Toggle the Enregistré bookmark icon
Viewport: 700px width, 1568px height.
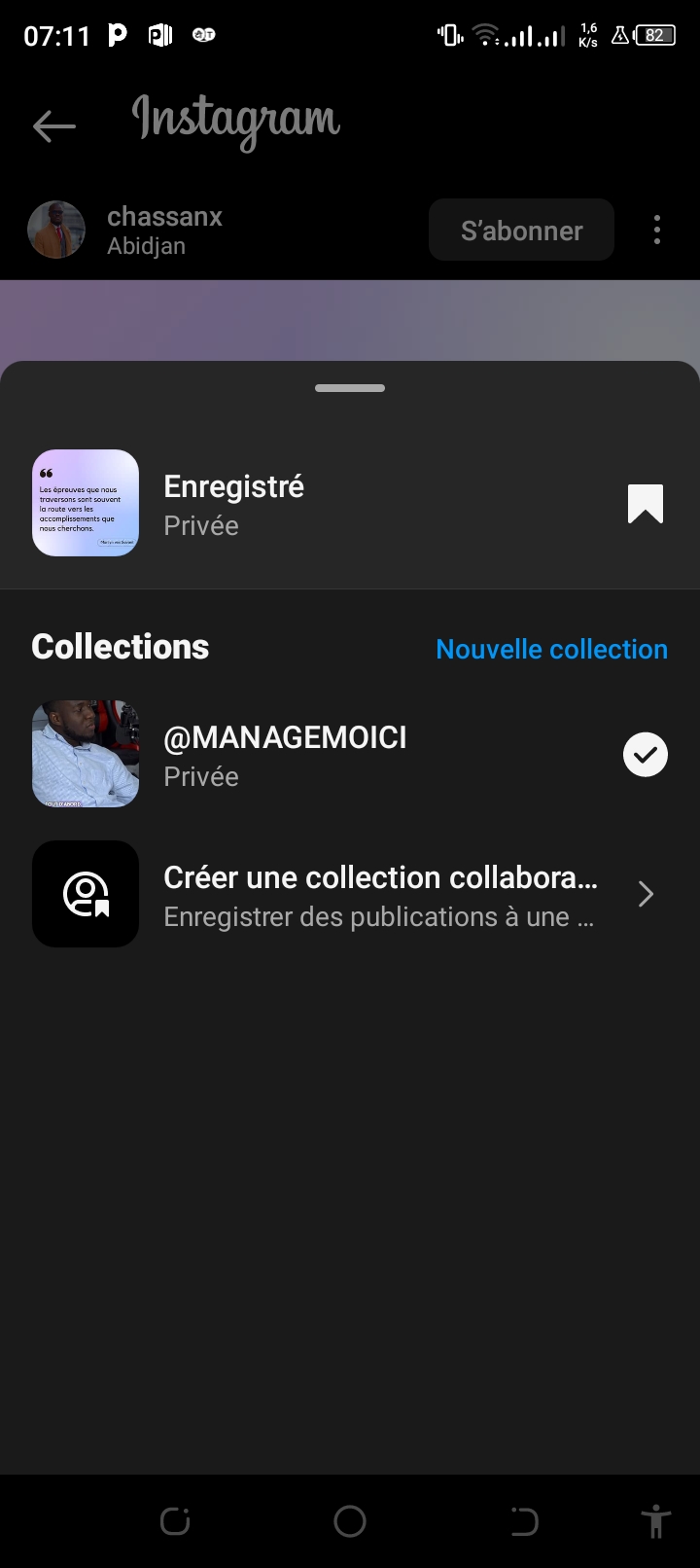pyautogui.click(x=645, y=504)
